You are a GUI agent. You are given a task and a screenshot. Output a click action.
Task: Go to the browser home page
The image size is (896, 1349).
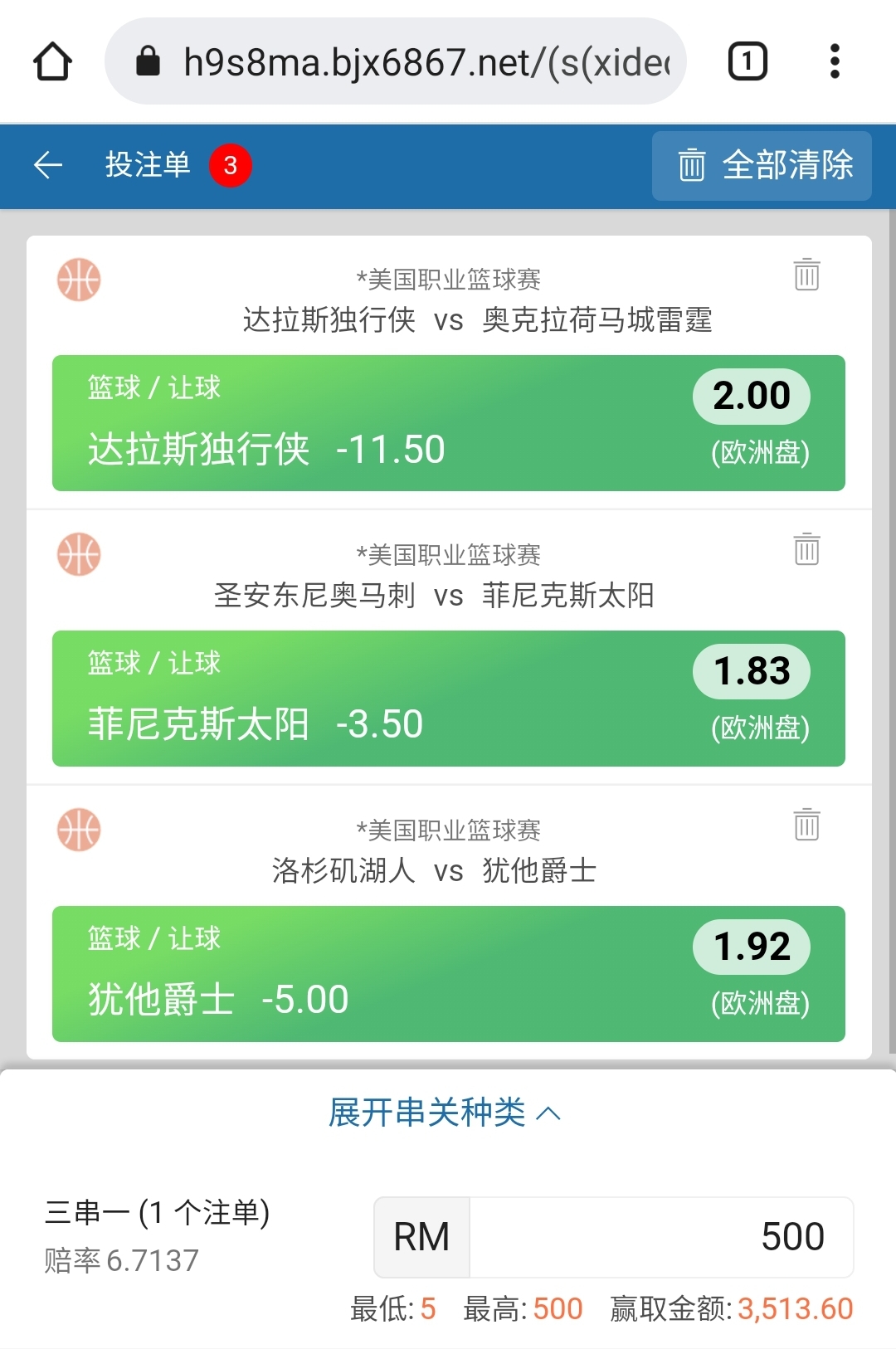pos(52,61)
